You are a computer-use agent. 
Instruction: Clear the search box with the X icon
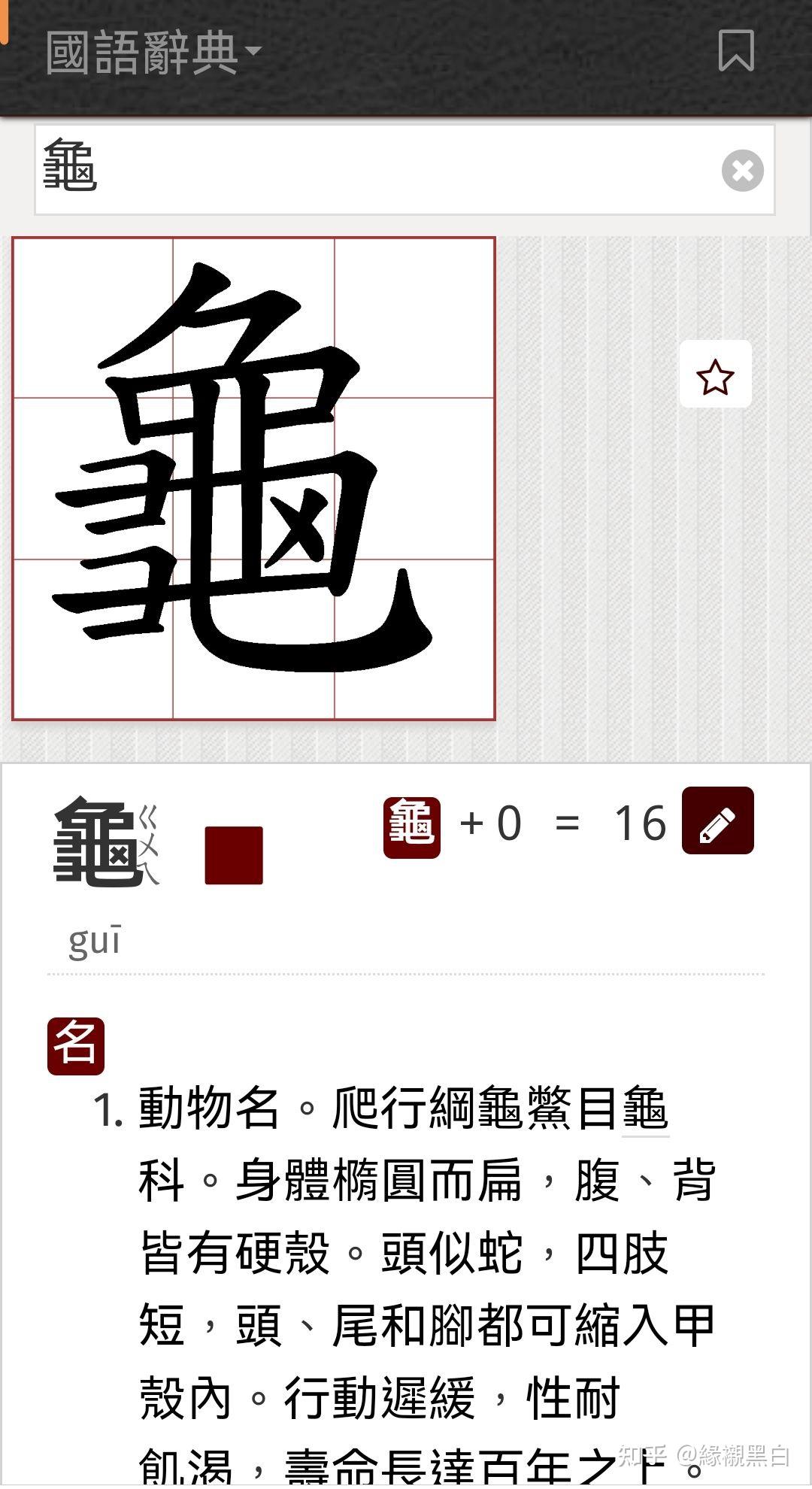pos(744,171)
